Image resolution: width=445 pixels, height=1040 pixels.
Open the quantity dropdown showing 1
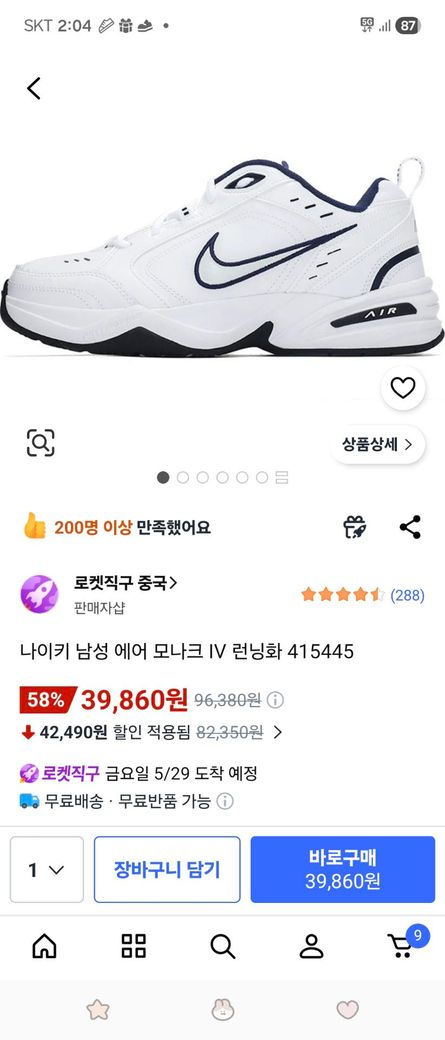point(47,870)
